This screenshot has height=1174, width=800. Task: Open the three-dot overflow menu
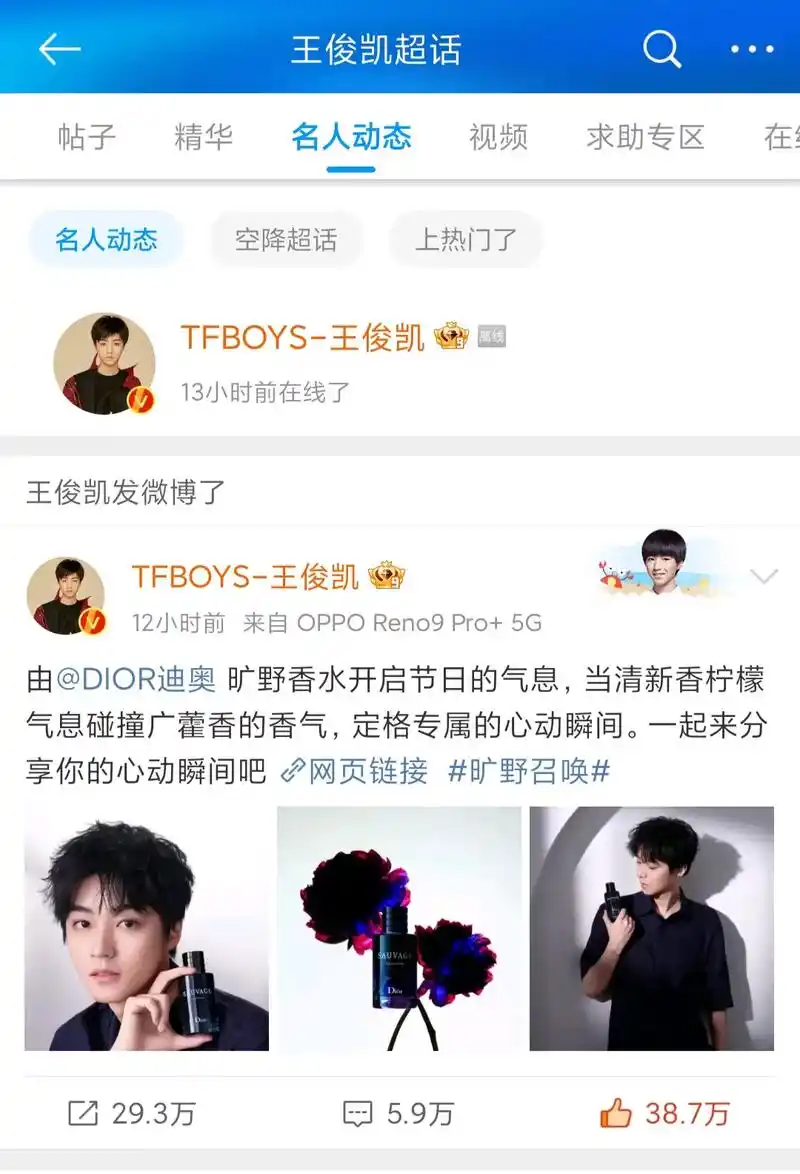pyautogui.click(x=752, y=48)
